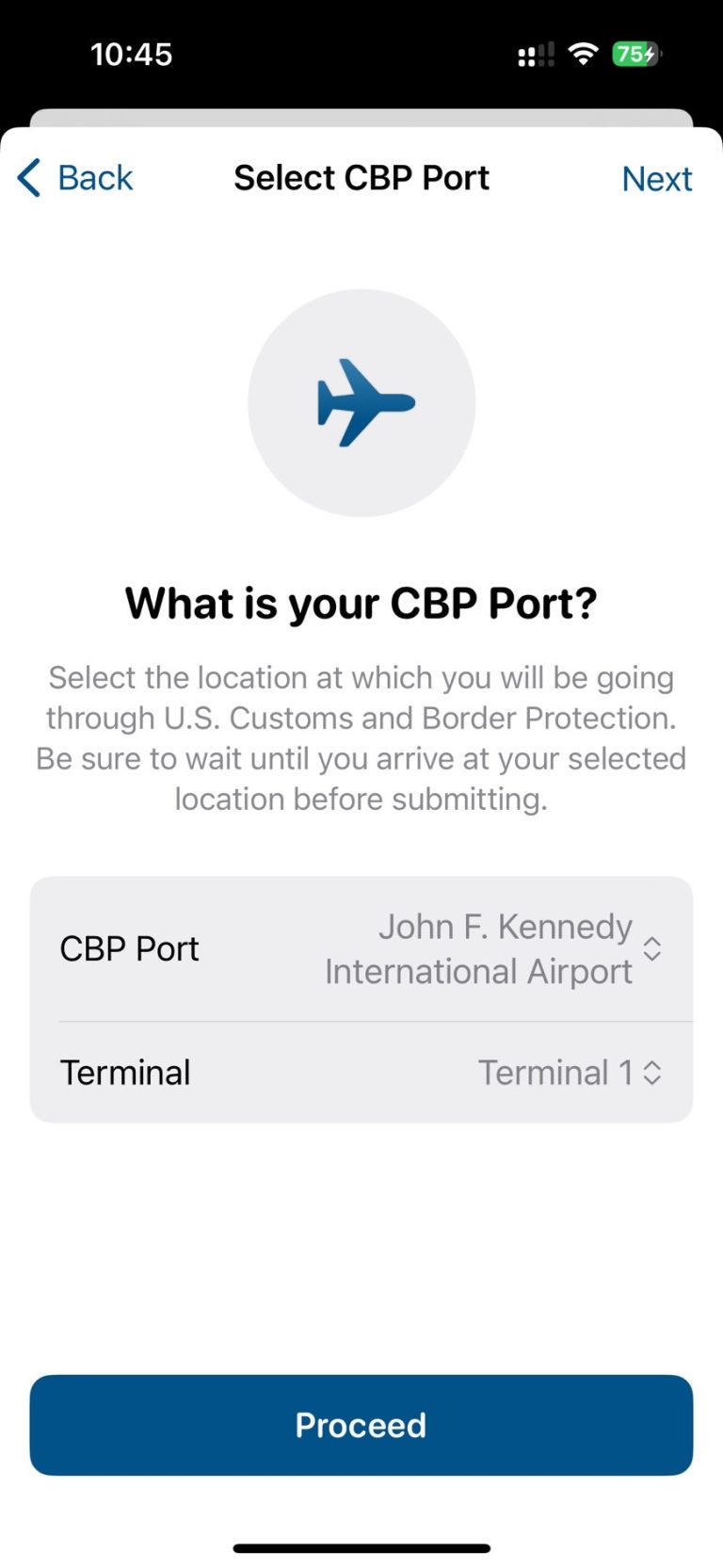Tap the What is your CBP Port heading
Screen dimensions: 723x1568
[x=361, y=603]
